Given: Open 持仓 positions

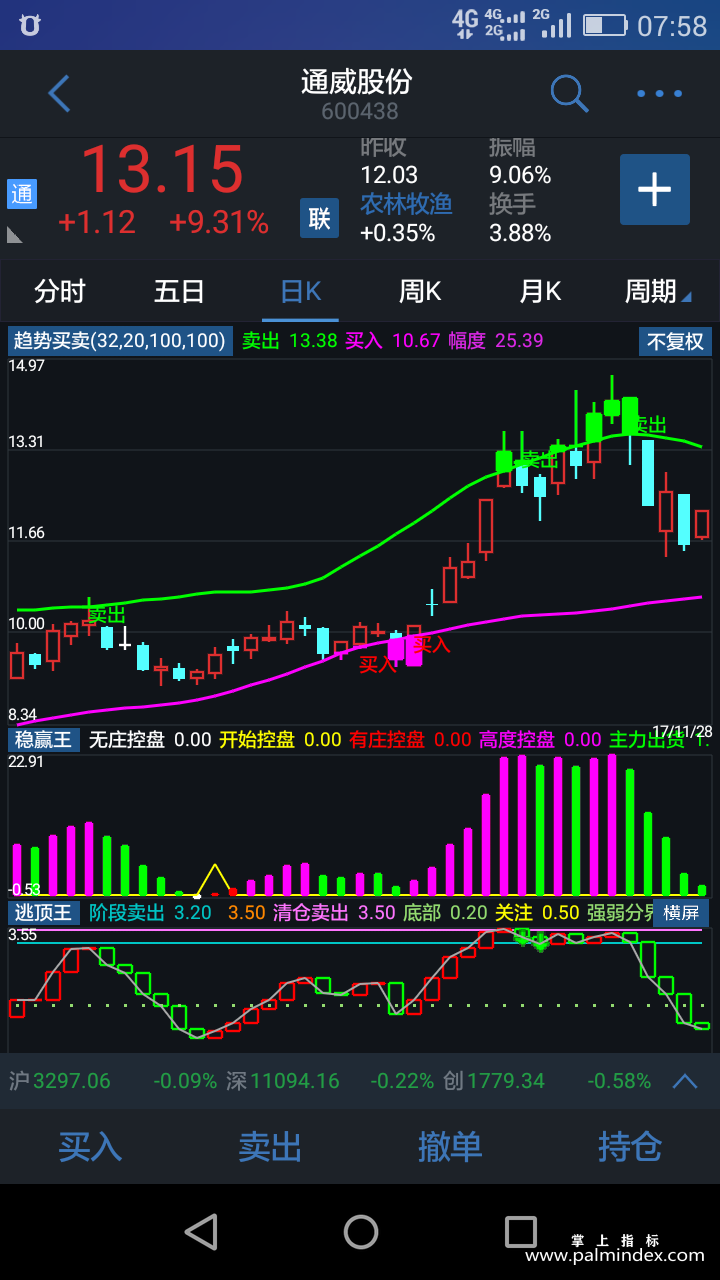Looking at the screenshot, I should click(x=630, y=1146).
